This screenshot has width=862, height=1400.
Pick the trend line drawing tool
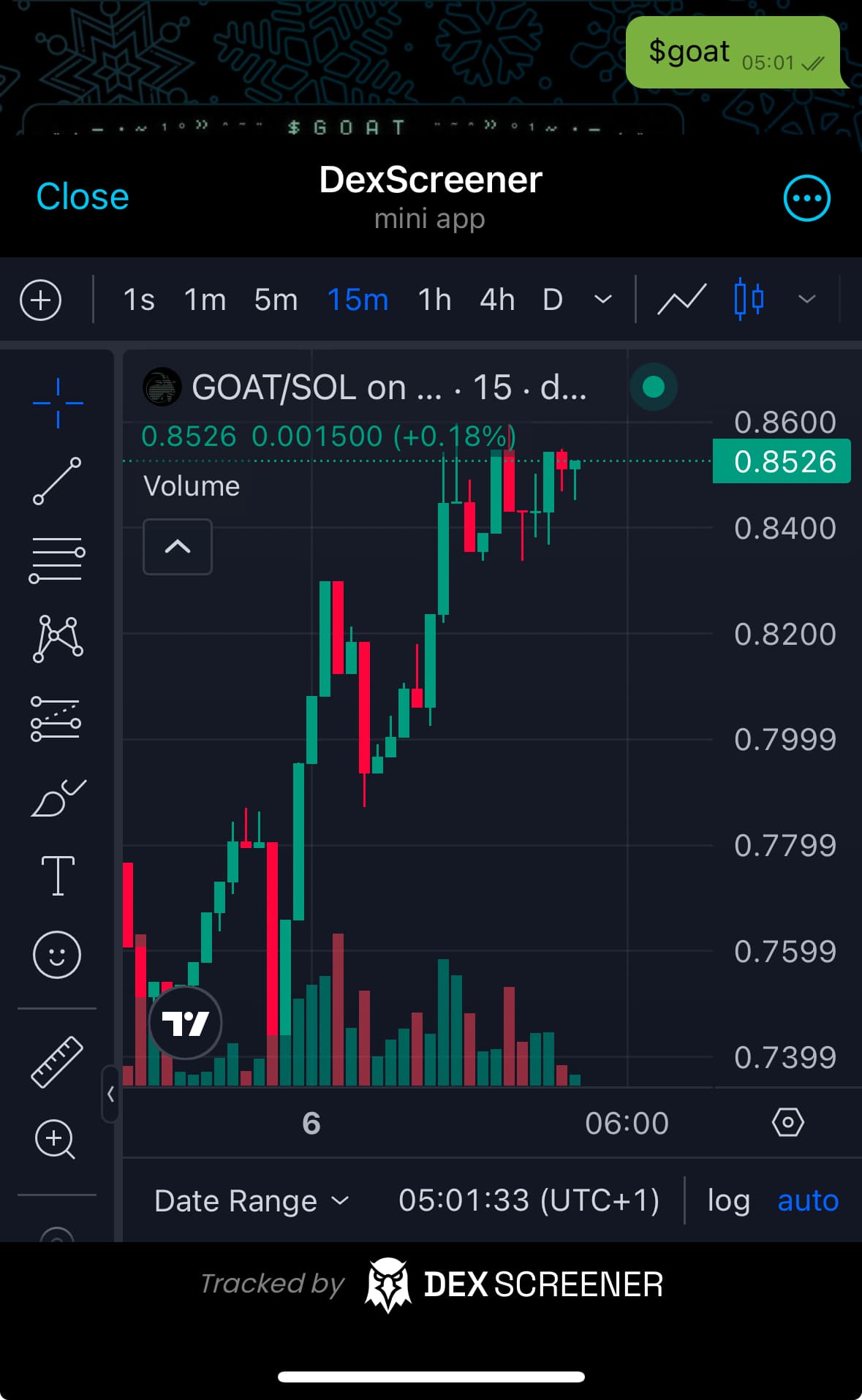57,480
